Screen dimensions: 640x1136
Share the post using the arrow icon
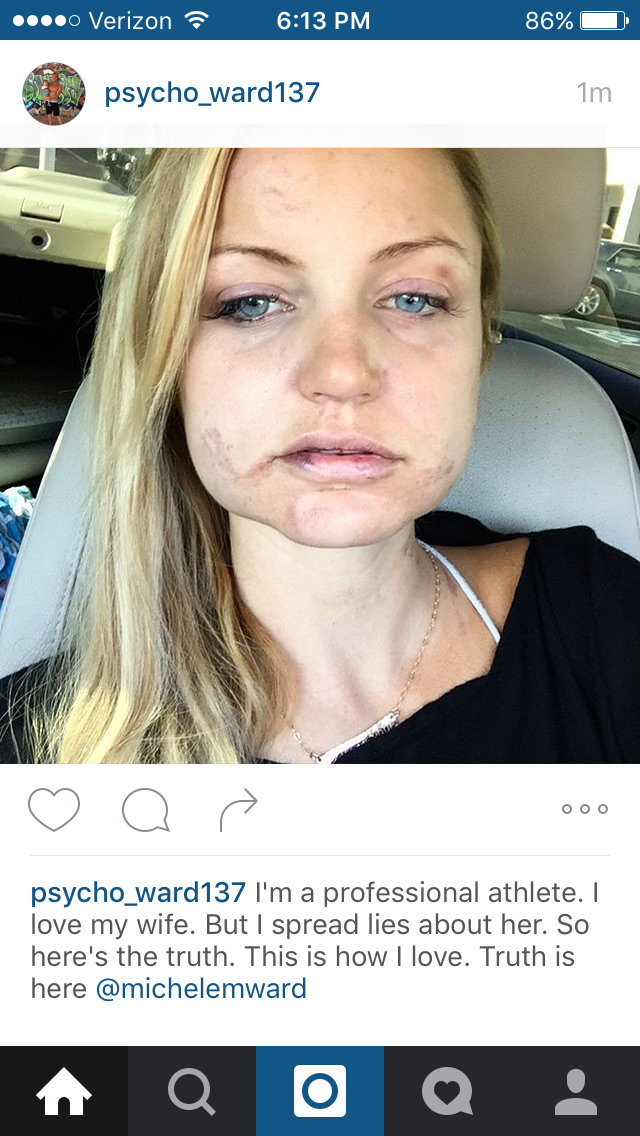(238, 809)
